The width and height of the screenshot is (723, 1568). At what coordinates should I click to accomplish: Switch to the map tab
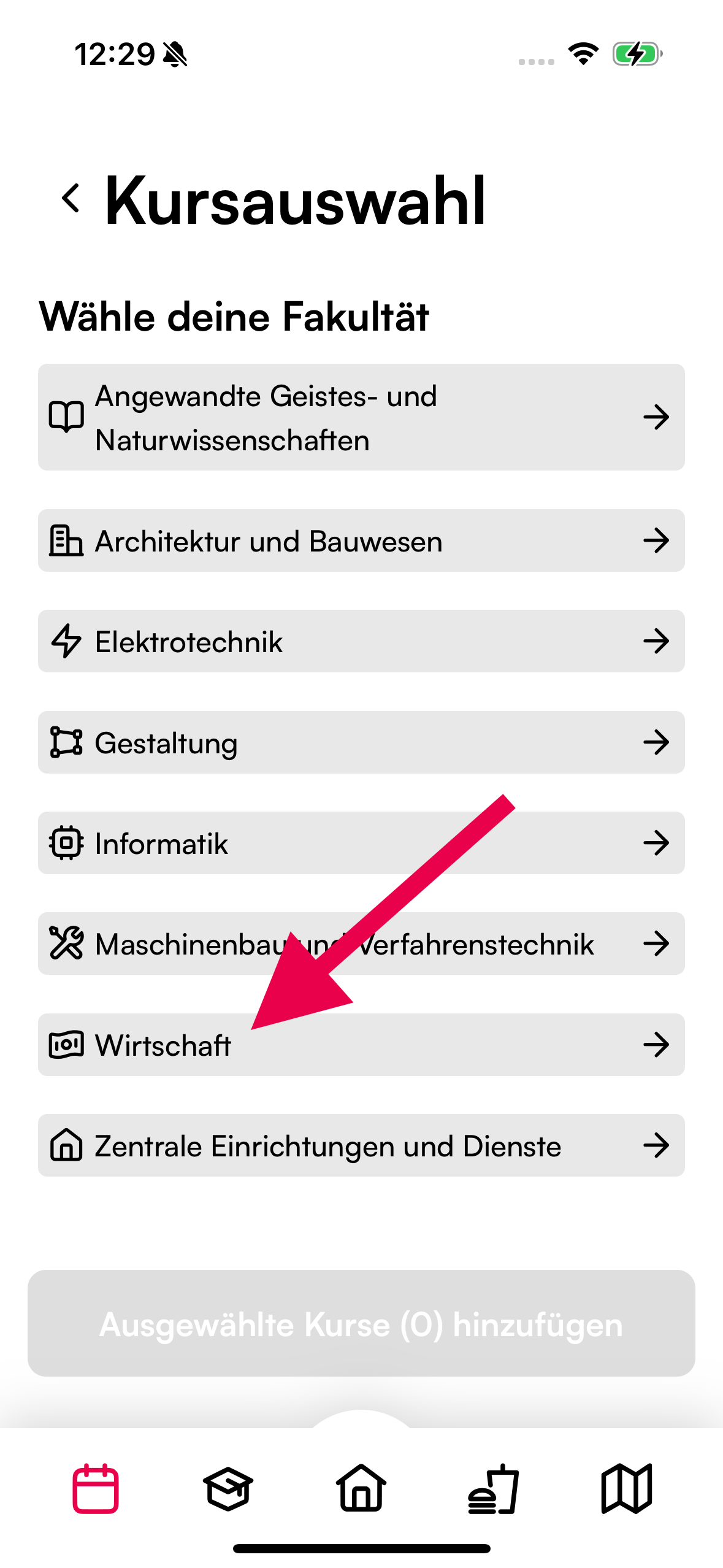click(x=626, y=1488)
